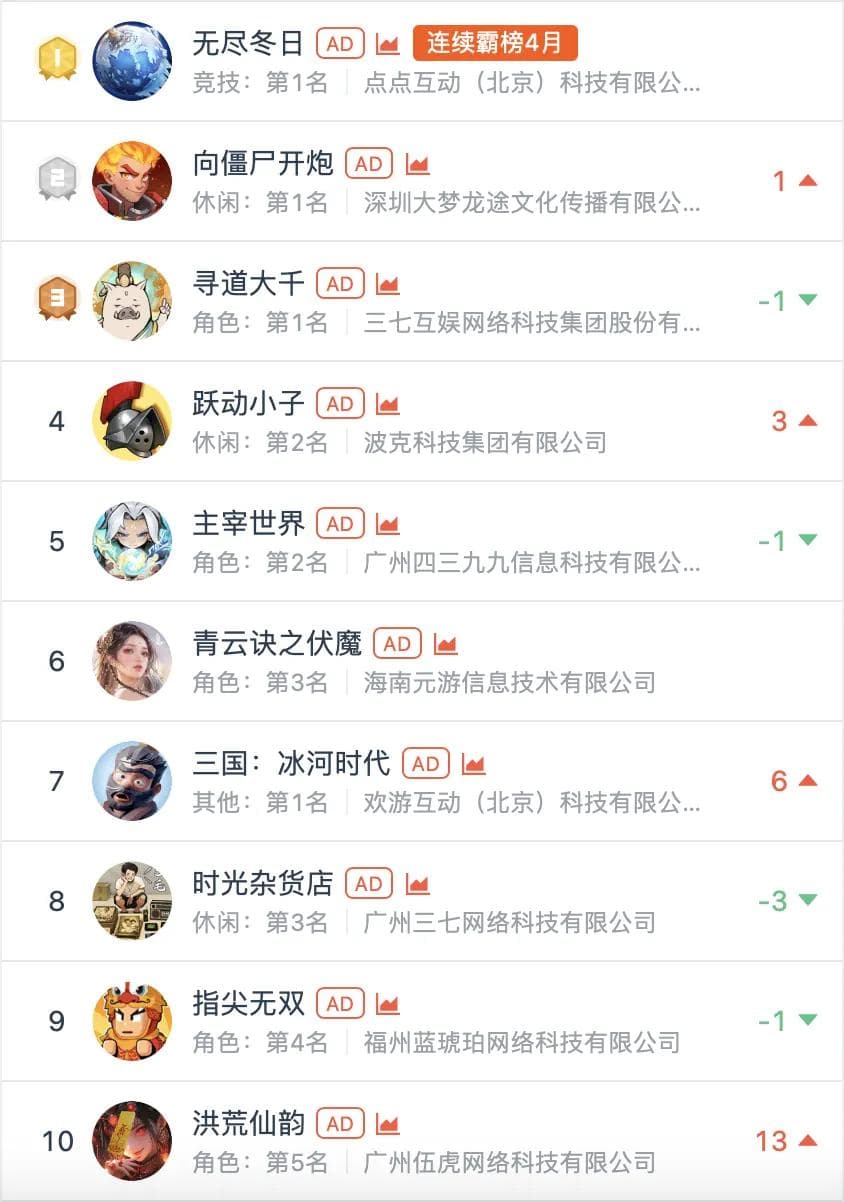View the trend chart icon for 三国：冰河时代
844x1202 pixels.
point(474,764)
